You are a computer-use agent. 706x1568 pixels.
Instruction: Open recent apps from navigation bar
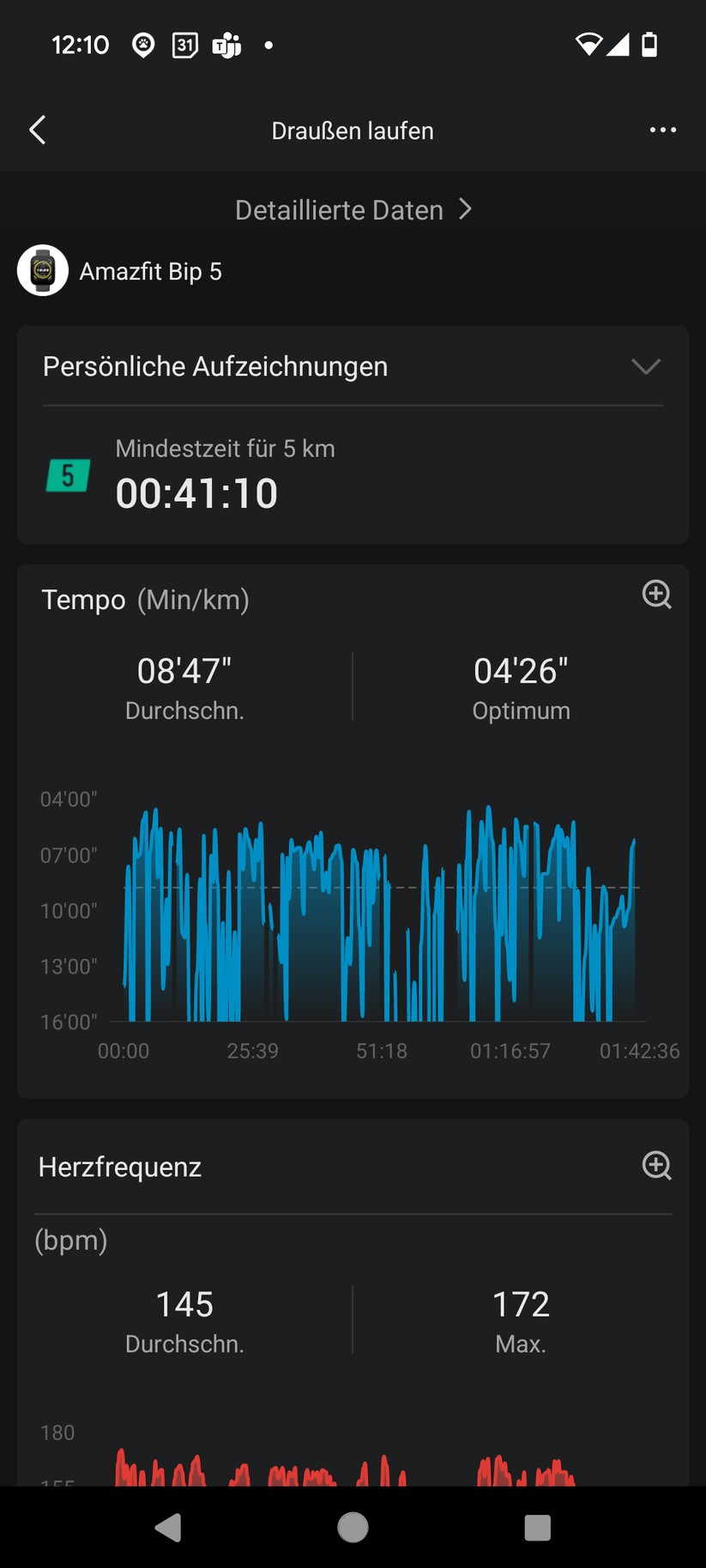(537, 1527)
